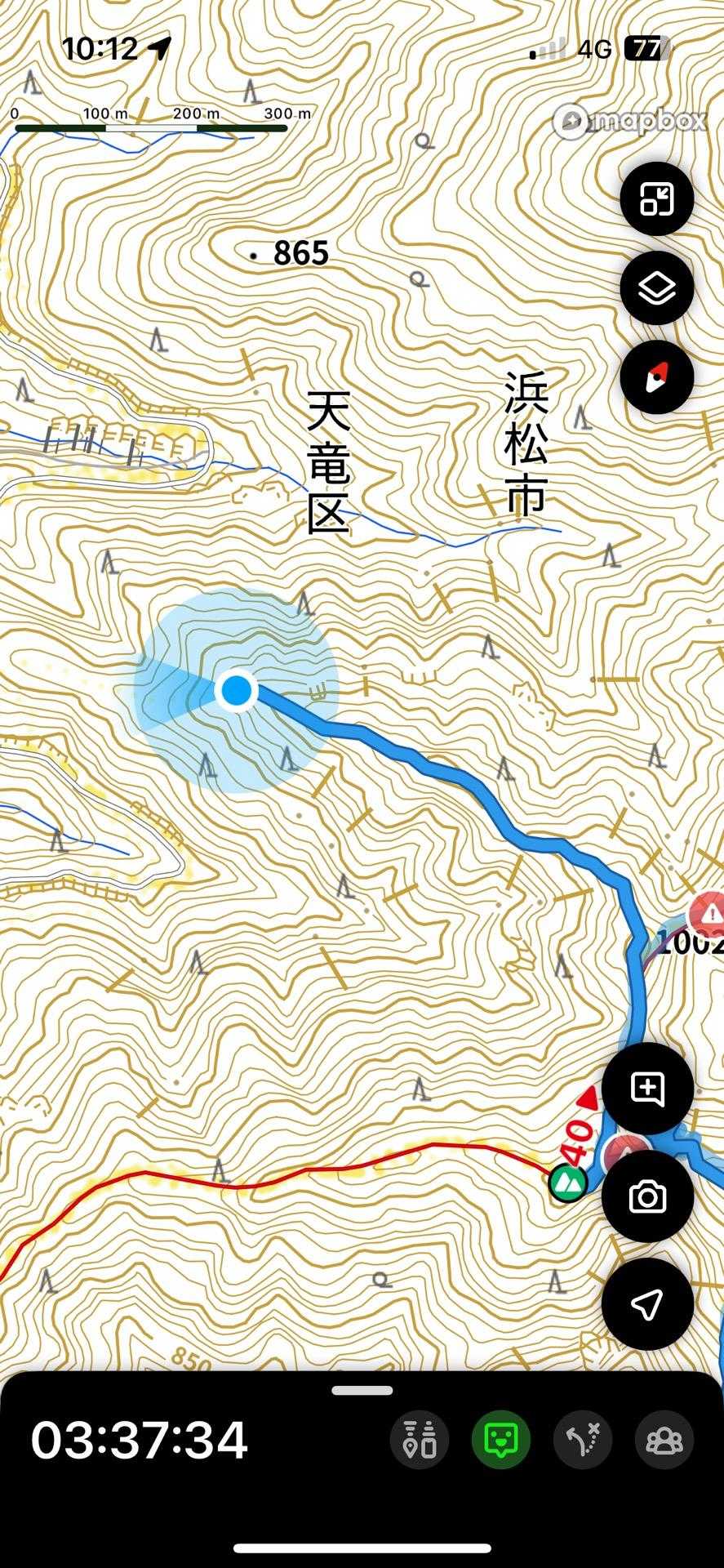The image size is (724, 1568).
Task: Select the green mountain landmark on the map
Action: (x=567, y=1182)
